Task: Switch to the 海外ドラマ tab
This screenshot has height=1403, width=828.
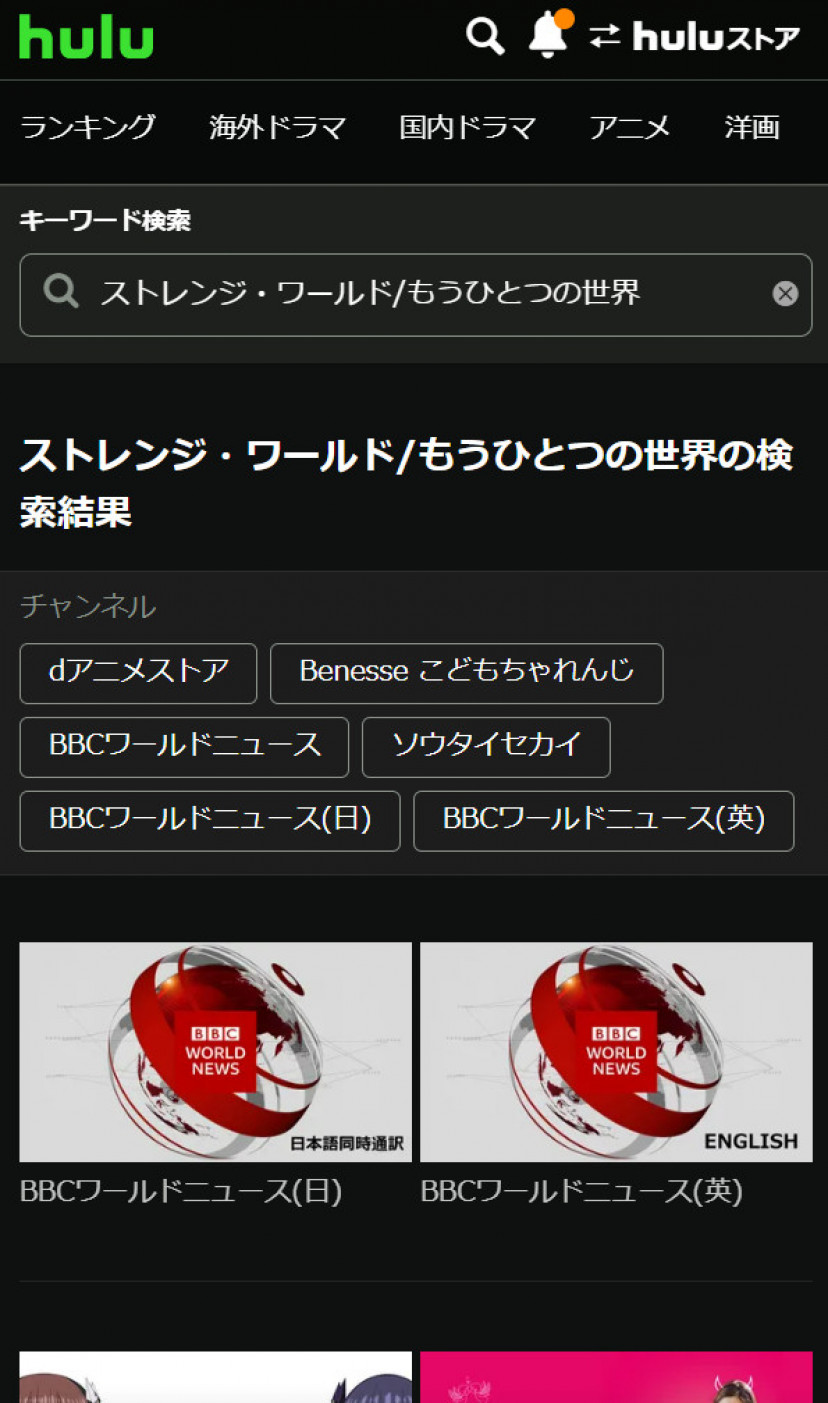Action: click(277, 128)
